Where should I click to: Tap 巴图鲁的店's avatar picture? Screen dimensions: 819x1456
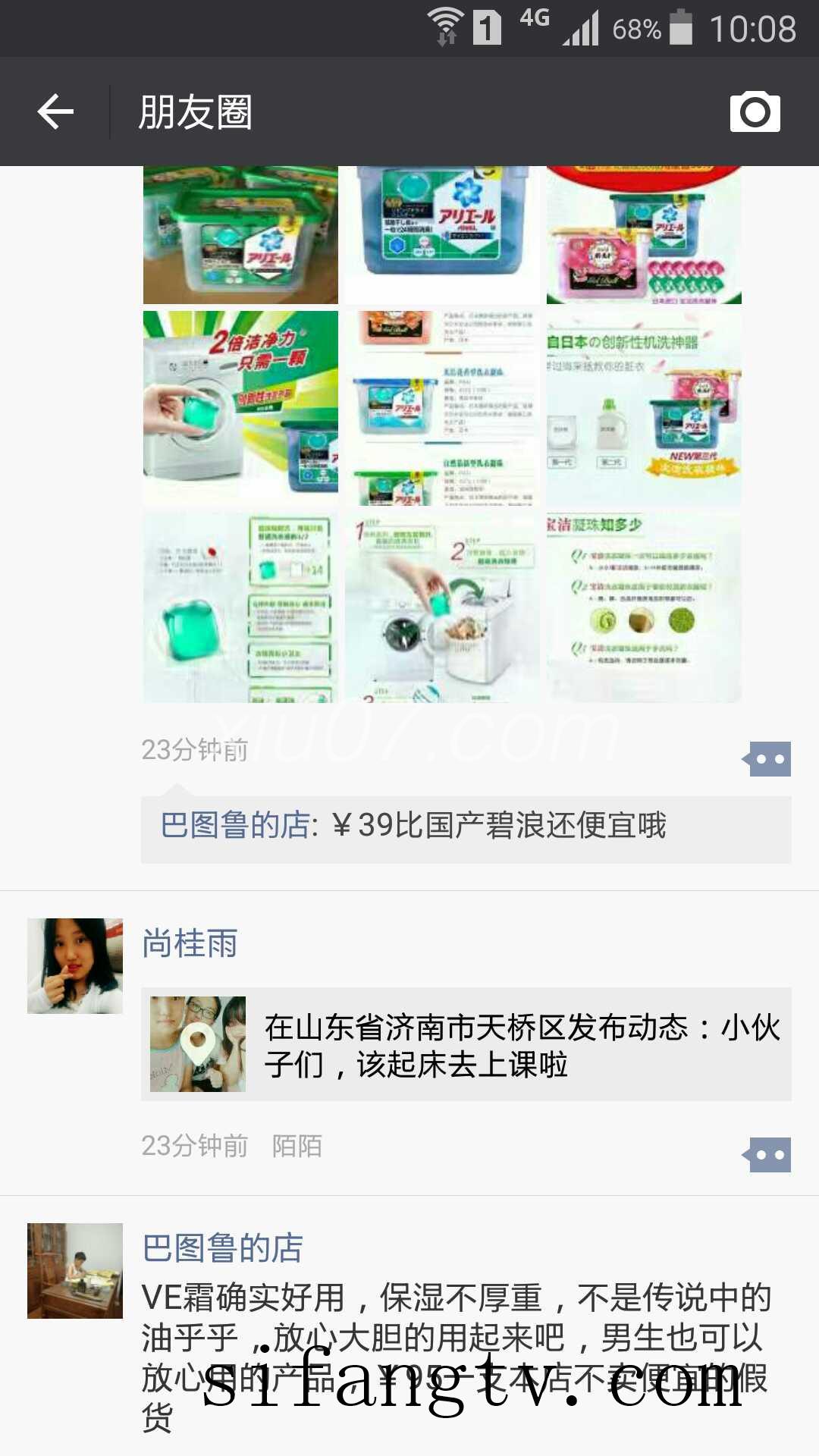[x=75, y=1271]
